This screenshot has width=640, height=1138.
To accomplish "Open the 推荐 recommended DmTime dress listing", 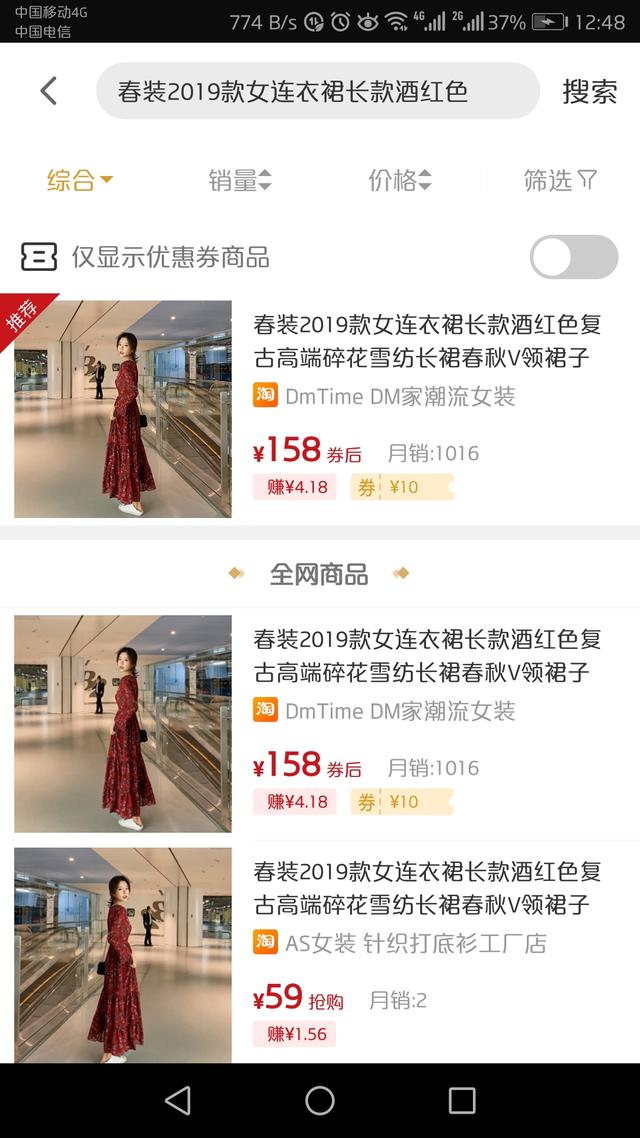I will [320, 409].
